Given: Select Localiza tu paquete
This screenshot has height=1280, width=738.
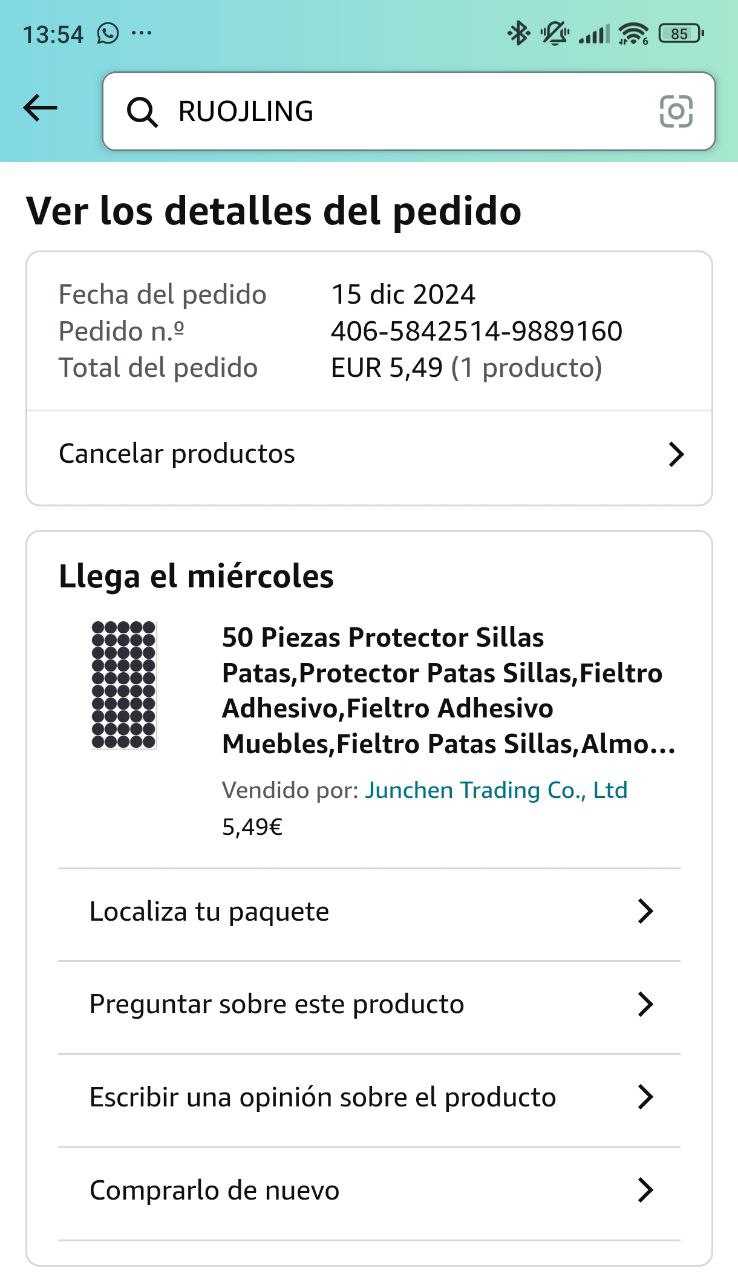Looking at the screenshot, I should click(x=369, y=912).
